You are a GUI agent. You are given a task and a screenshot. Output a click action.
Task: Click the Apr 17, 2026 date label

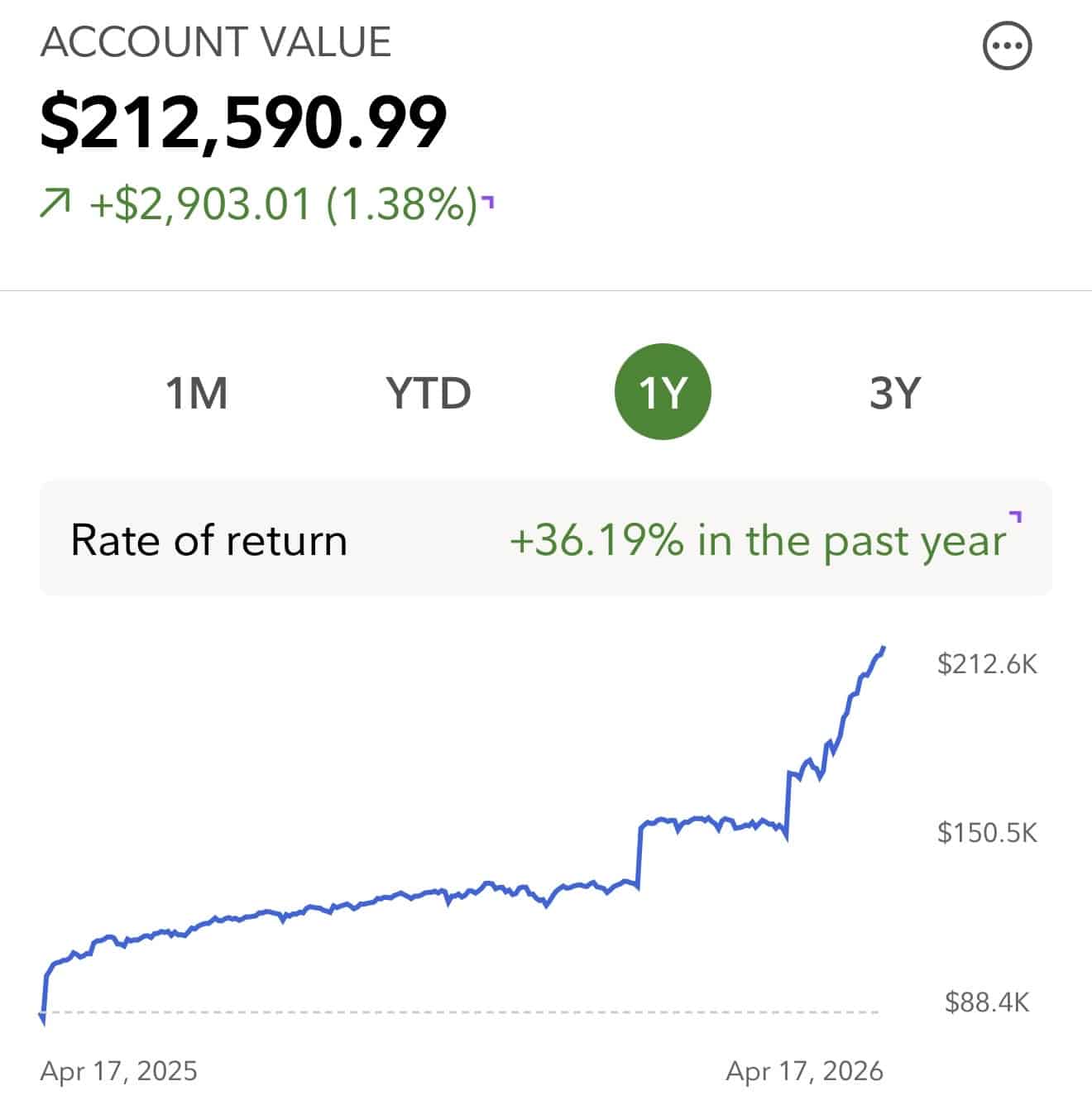point(805,1073)
